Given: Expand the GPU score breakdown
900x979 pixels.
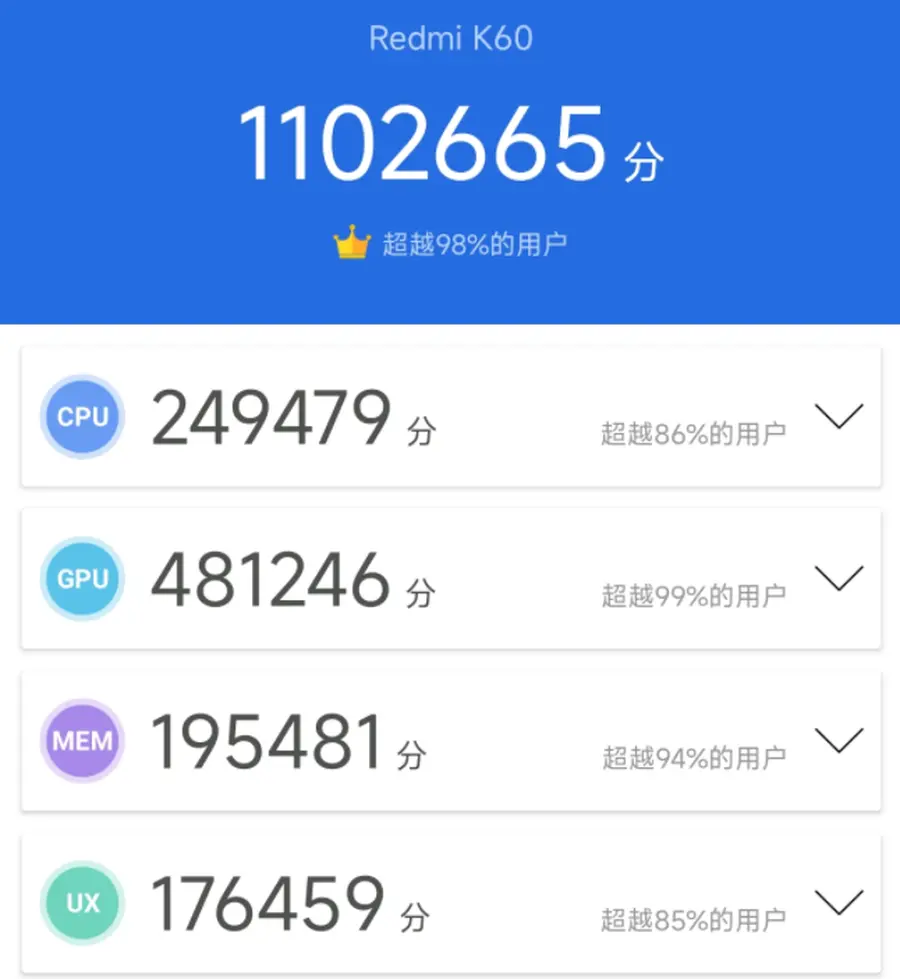Looking at the screenshot, I should (x=839, y=579).
